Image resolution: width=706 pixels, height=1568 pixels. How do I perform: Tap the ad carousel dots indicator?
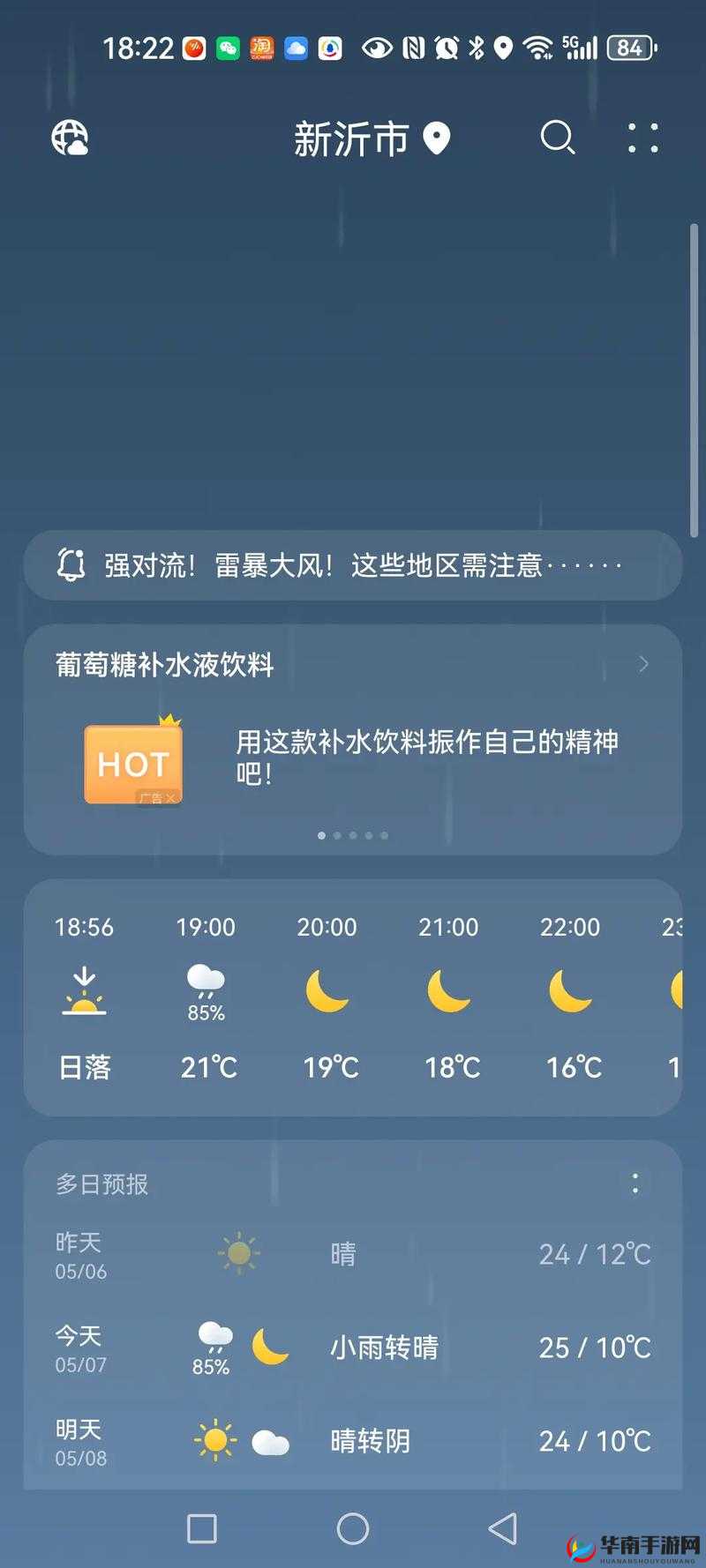pos(352,834)
